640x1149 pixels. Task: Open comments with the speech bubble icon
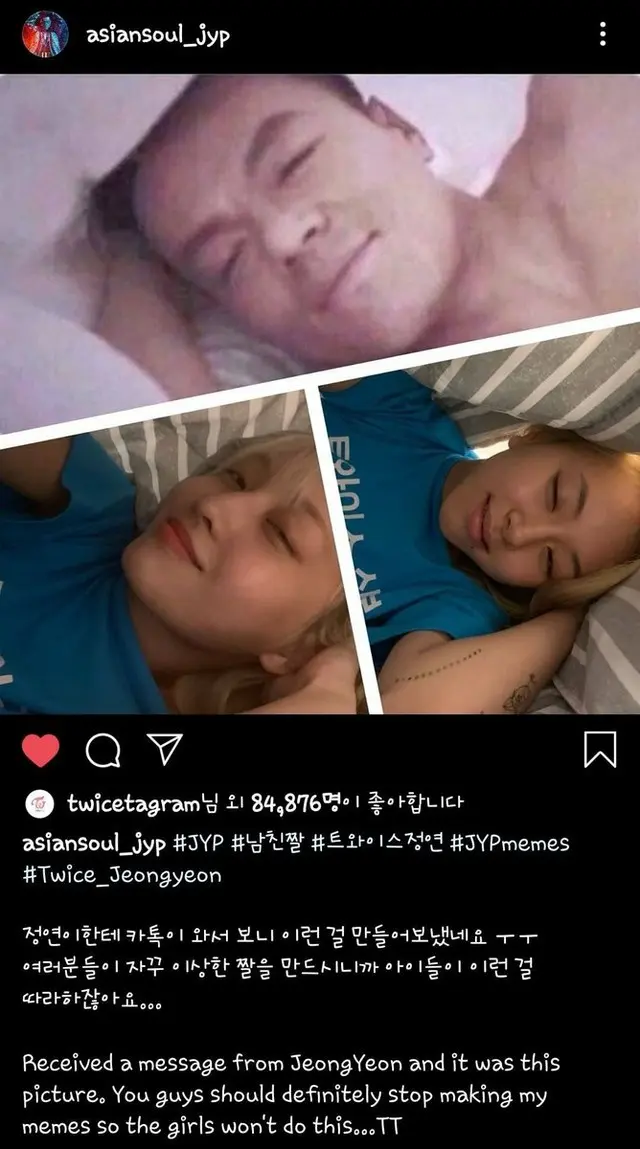click(102, 750)
